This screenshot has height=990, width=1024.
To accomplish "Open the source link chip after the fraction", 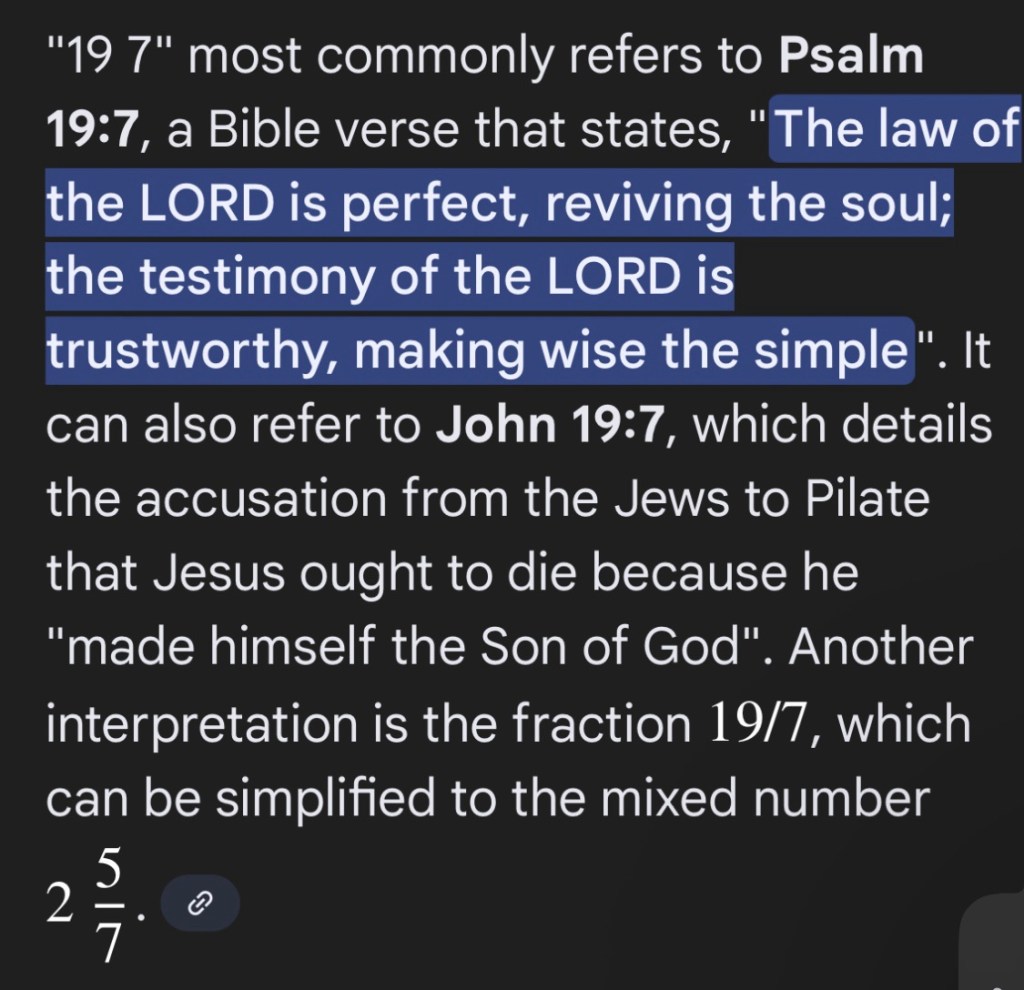I will [x=200, y=905].
